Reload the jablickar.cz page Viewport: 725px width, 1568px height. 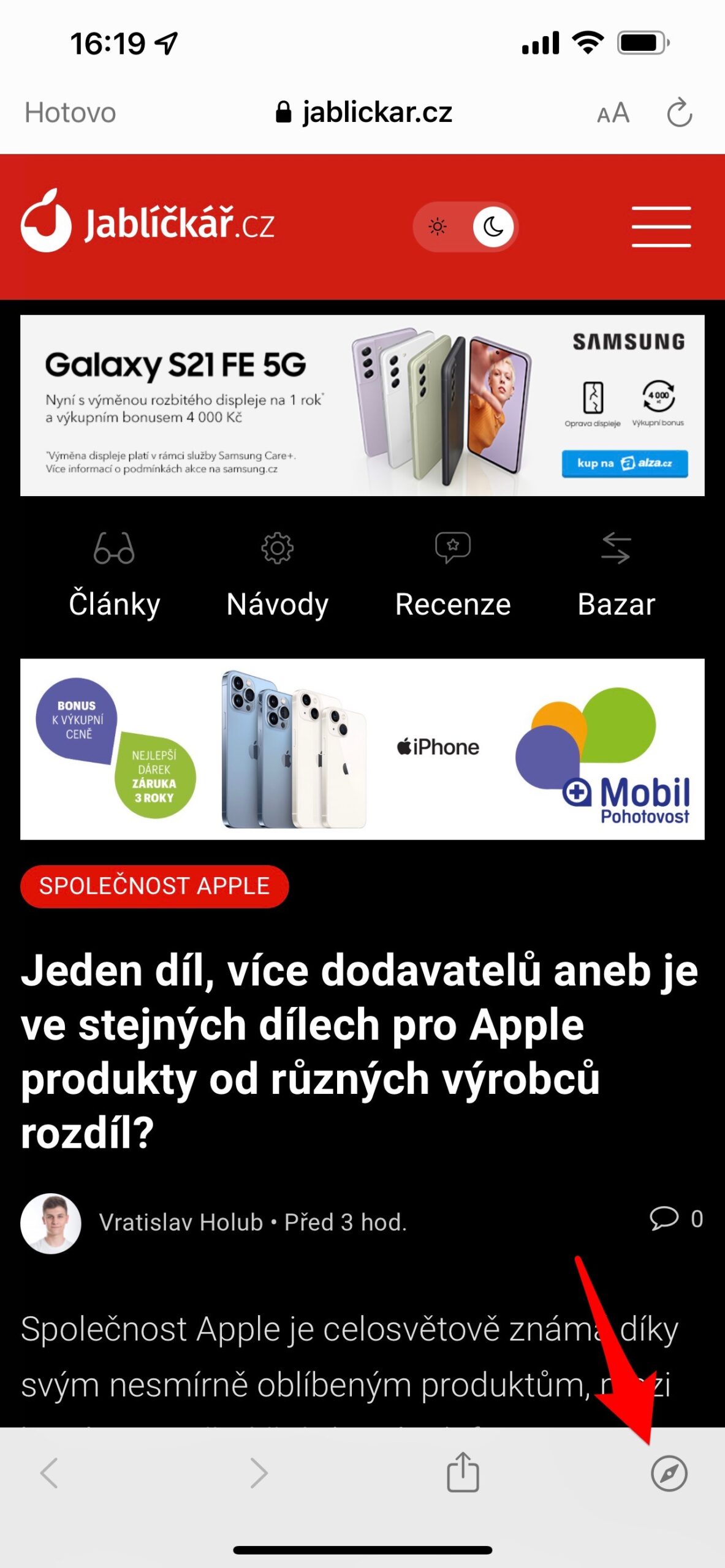point(679,113)
